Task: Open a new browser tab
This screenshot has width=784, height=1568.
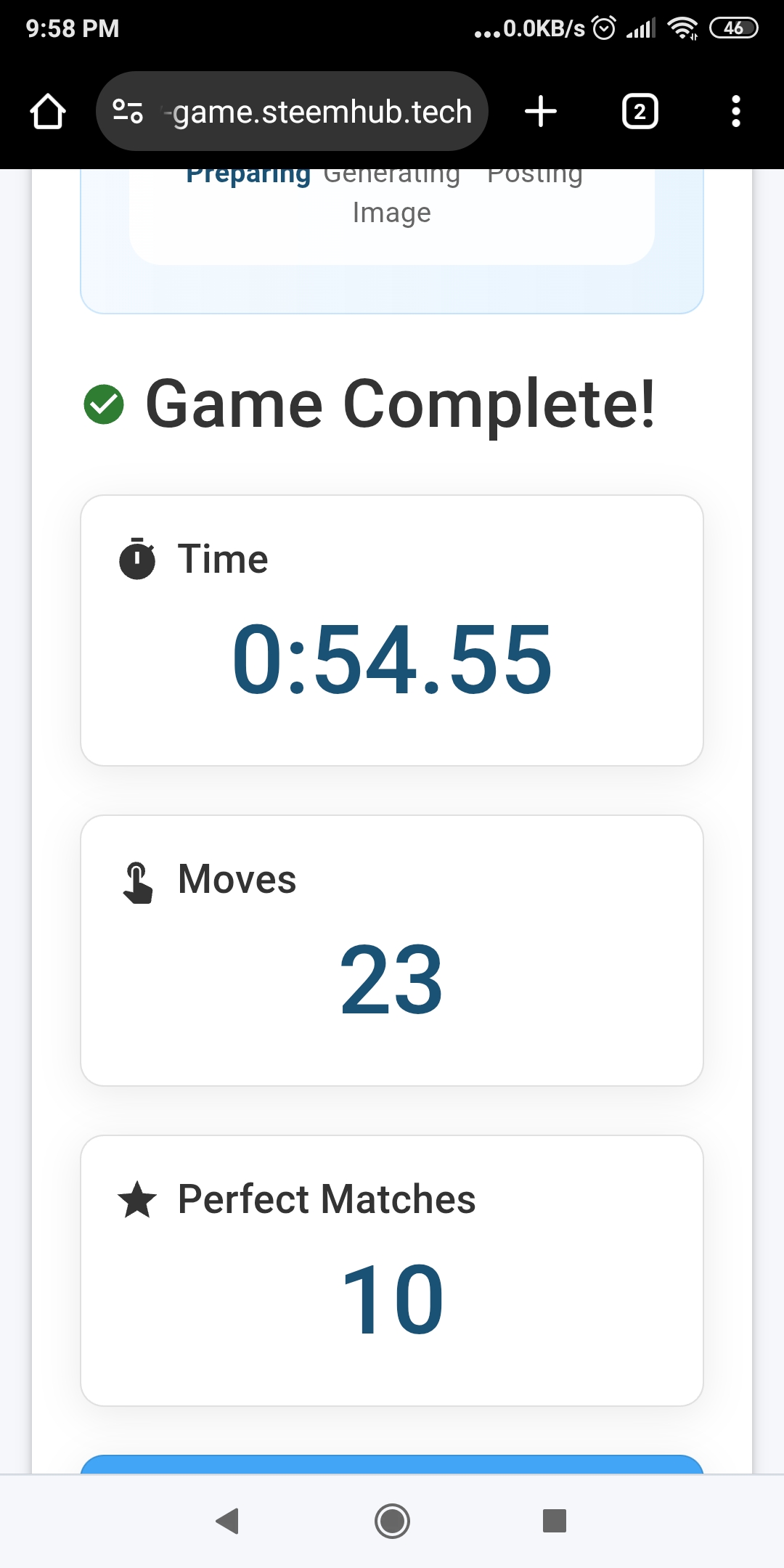Action: [x=541, y=112]
